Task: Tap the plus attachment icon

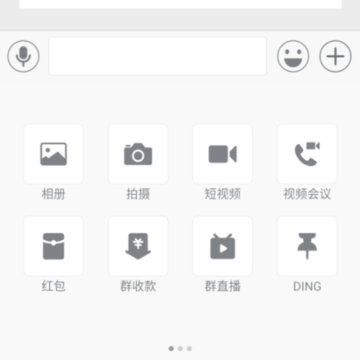Action: point(335,56)
